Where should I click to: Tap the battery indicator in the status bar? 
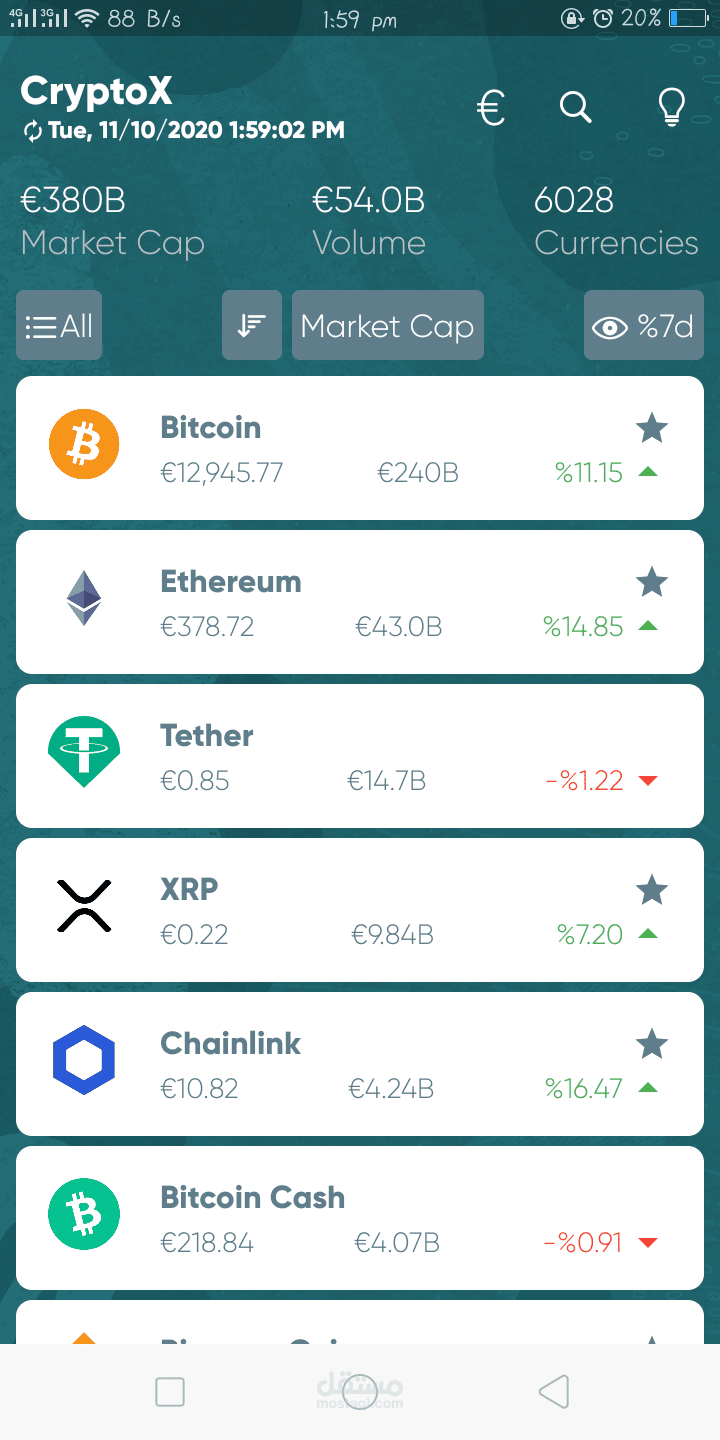coord(690,17)
